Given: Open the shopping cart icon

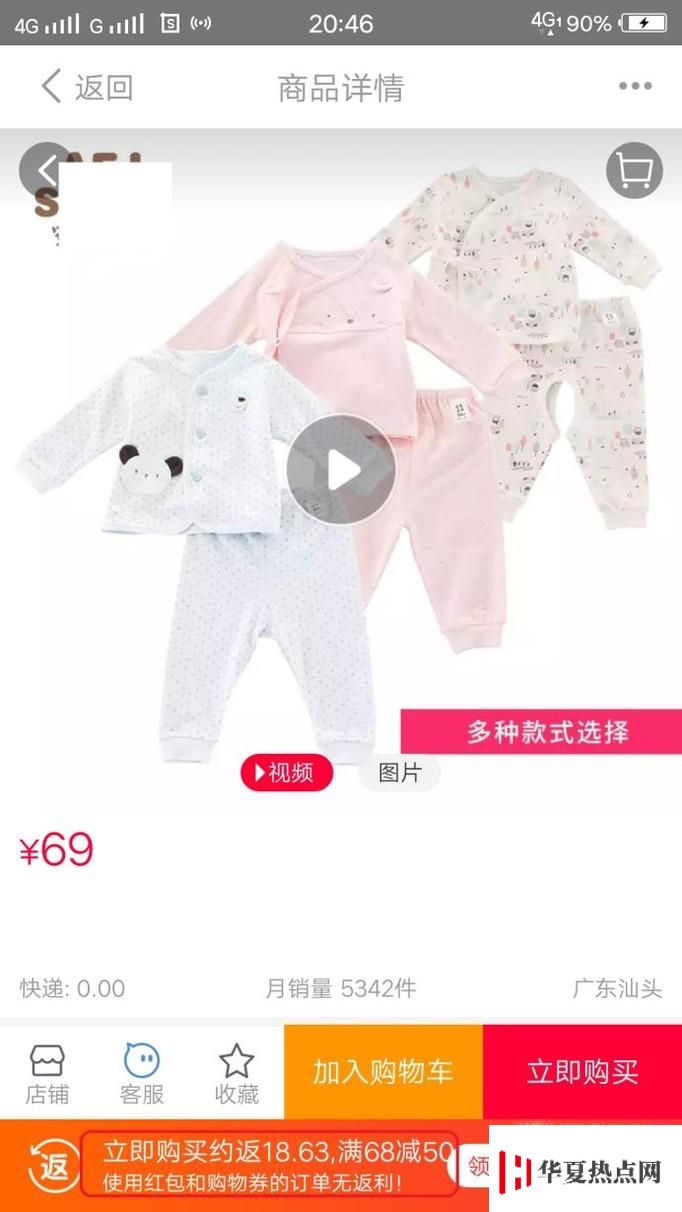Looking at the screenshot, I should coord(634,170).
